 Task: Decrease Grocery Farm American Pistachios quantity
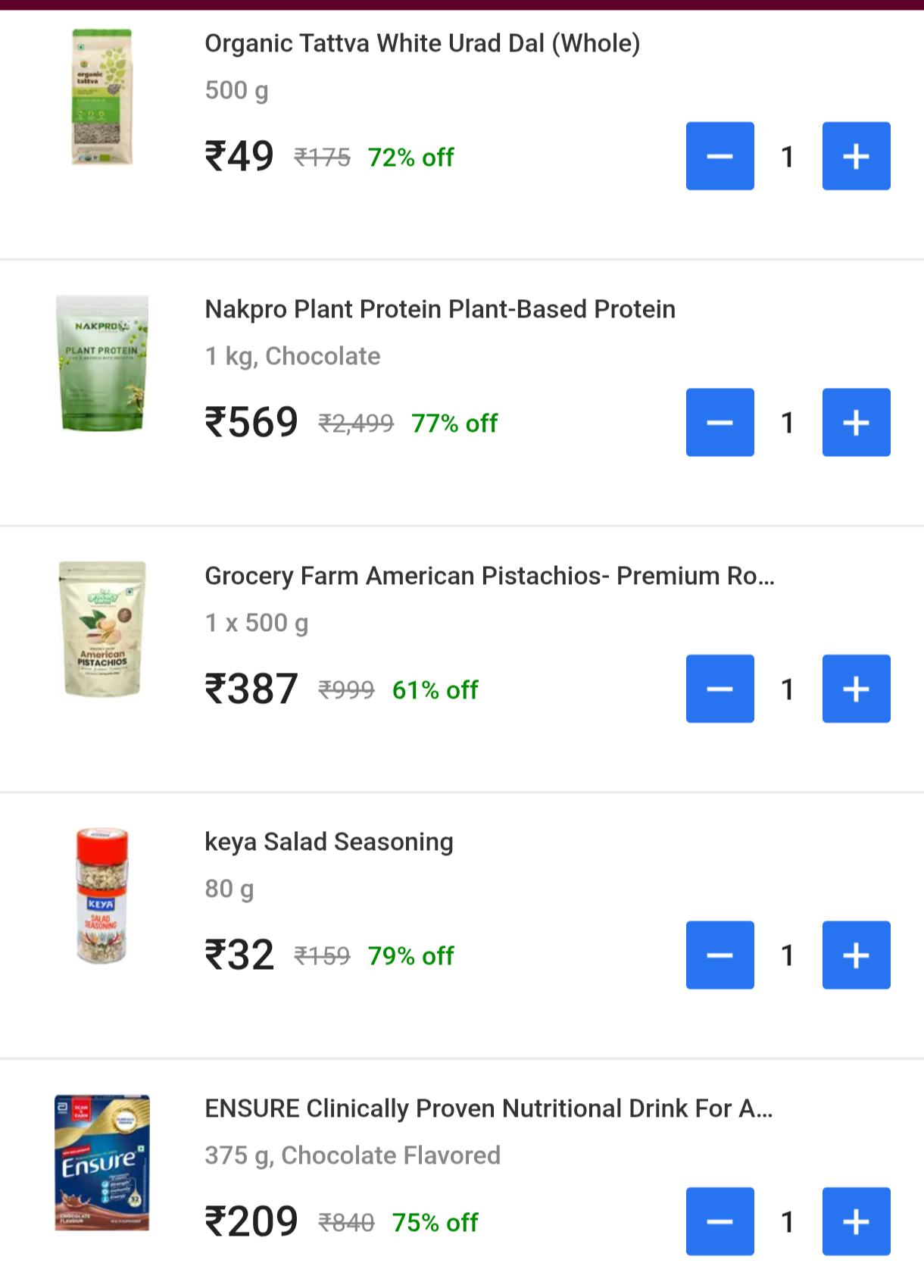720,689
